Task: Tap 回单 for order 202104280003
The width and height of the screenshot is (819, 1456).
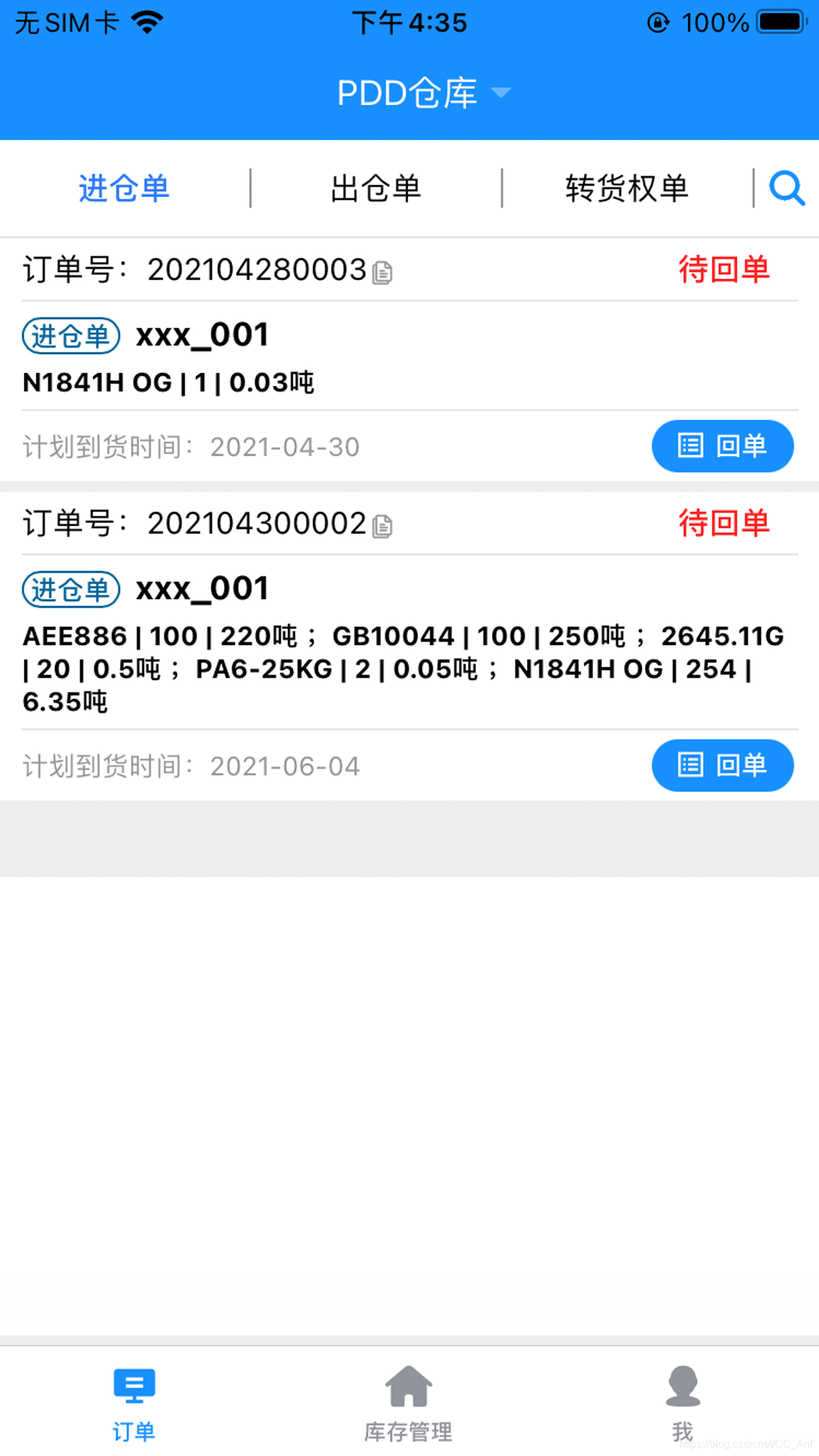Action: point(723,446)
